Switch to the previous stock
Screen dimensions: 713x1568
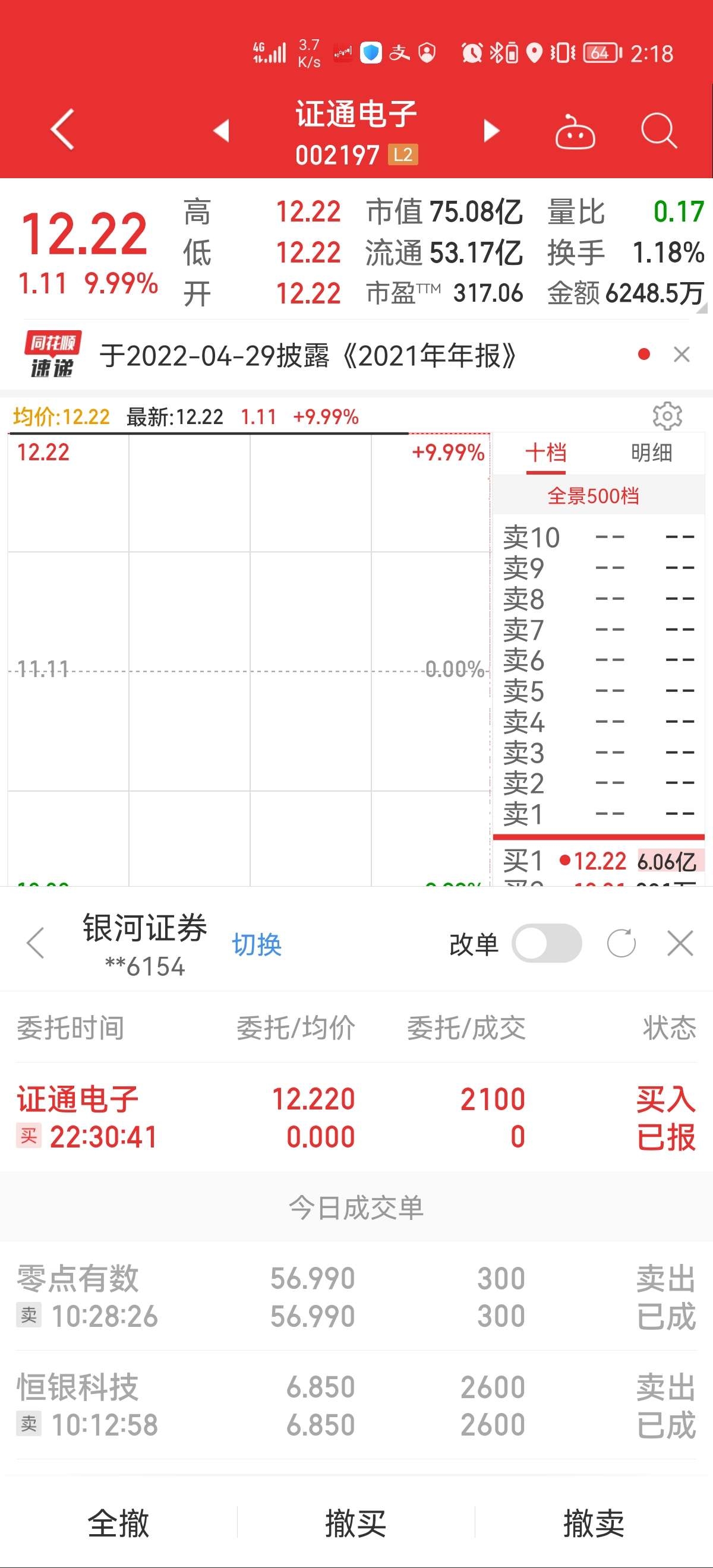[x=221, y=130]
